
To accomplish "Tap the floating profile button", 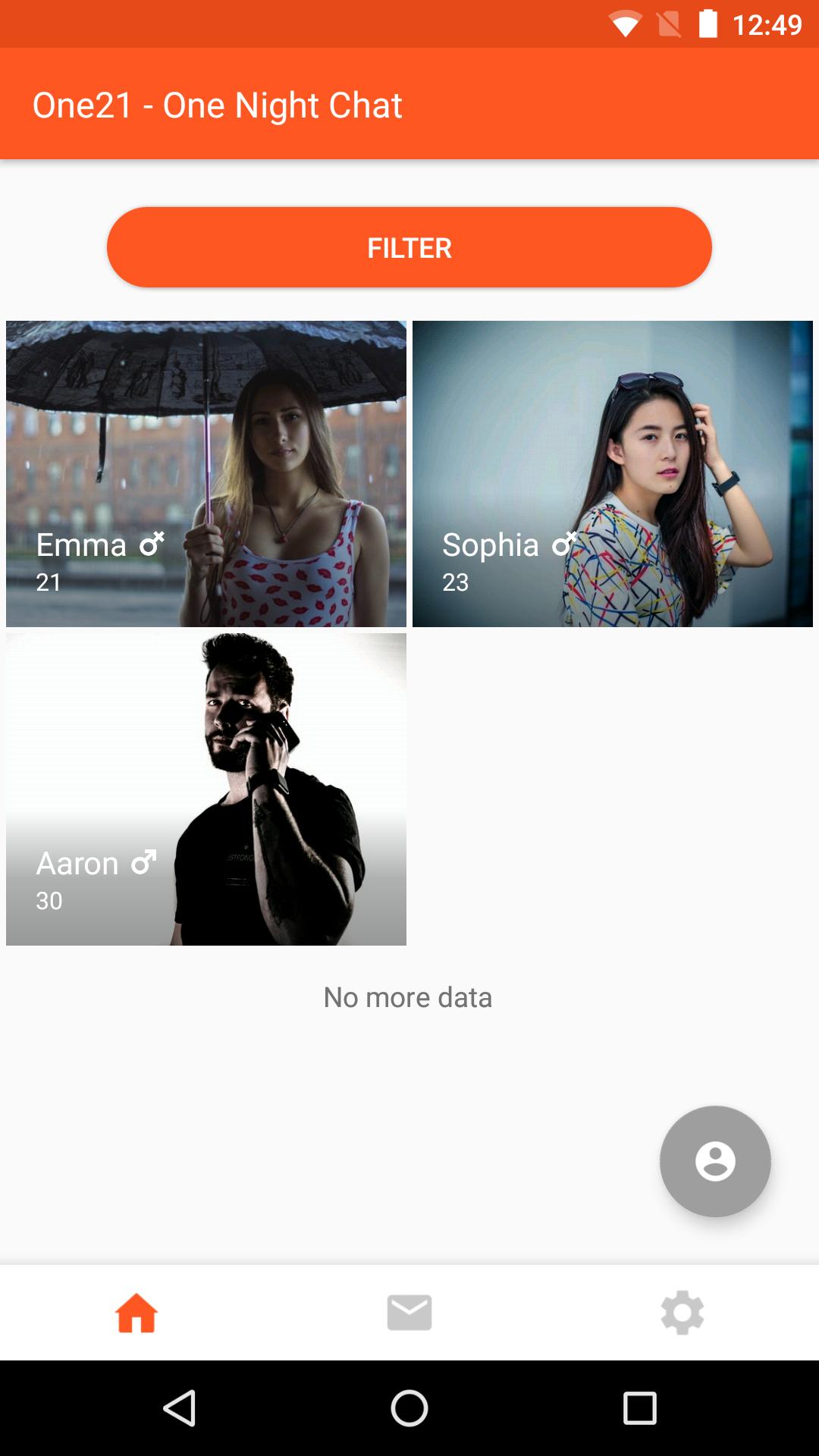I will pos(715,1161).
